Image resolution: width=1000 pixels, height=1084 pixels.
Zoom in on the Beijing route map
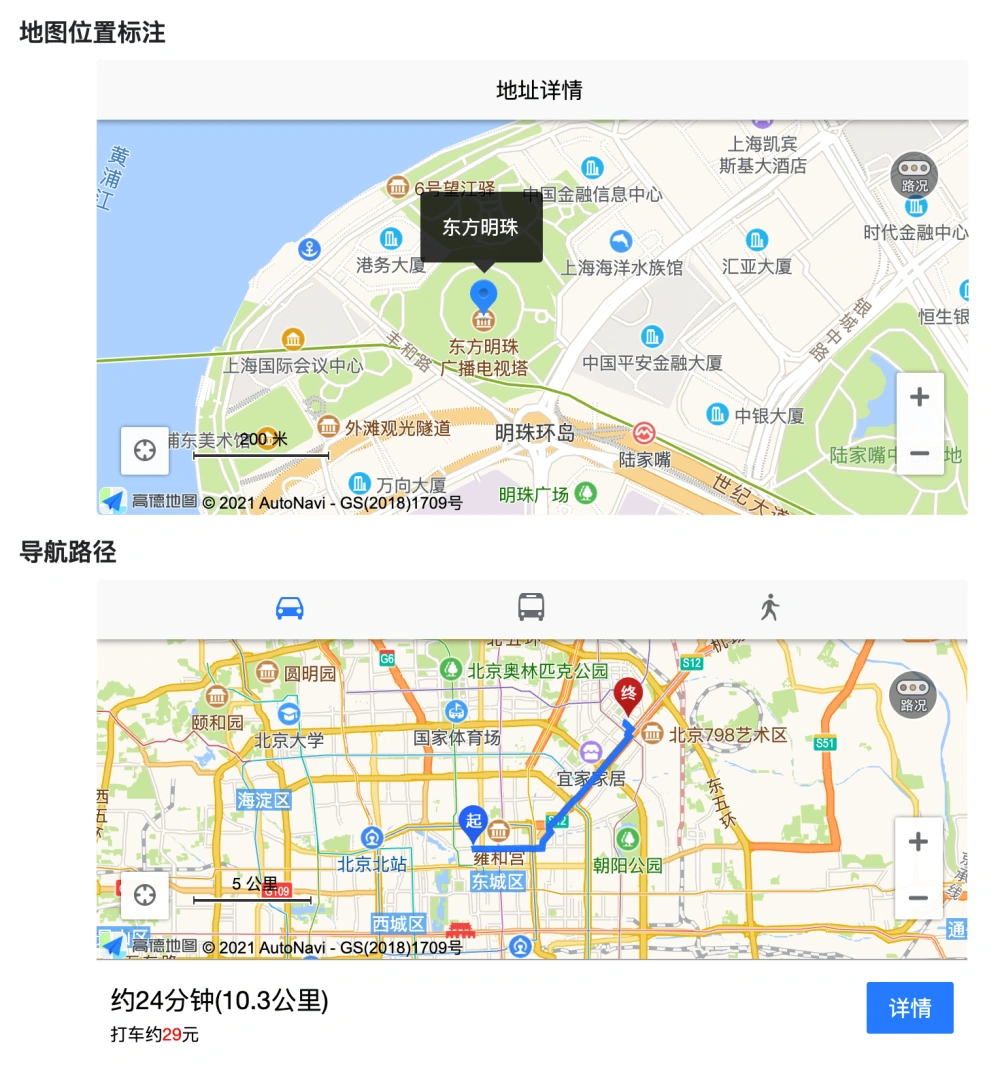tap(919, 841)
